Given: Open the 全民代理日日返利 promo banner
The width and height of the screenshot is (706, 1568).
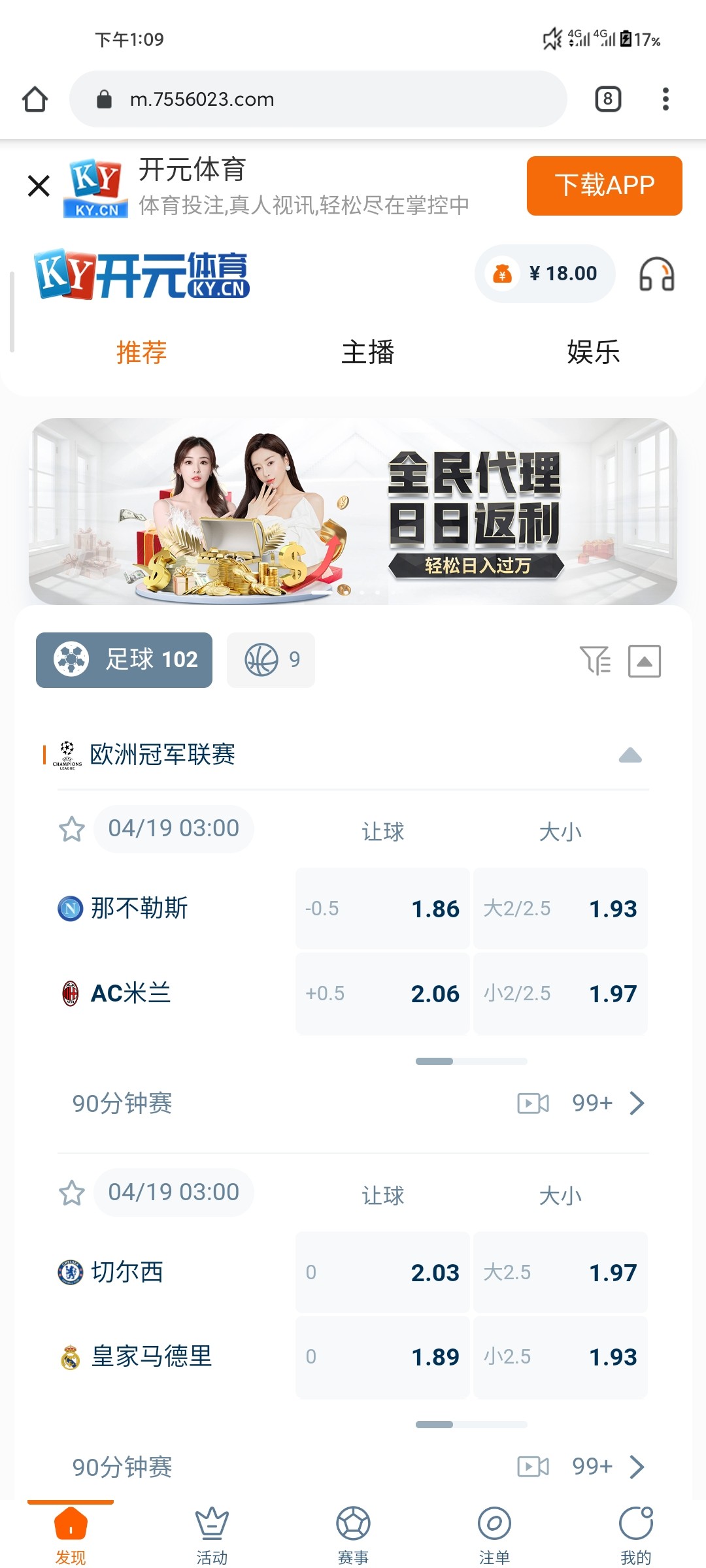Looking at the screenshot, I should pyautogui.click(x=353, y=511).
